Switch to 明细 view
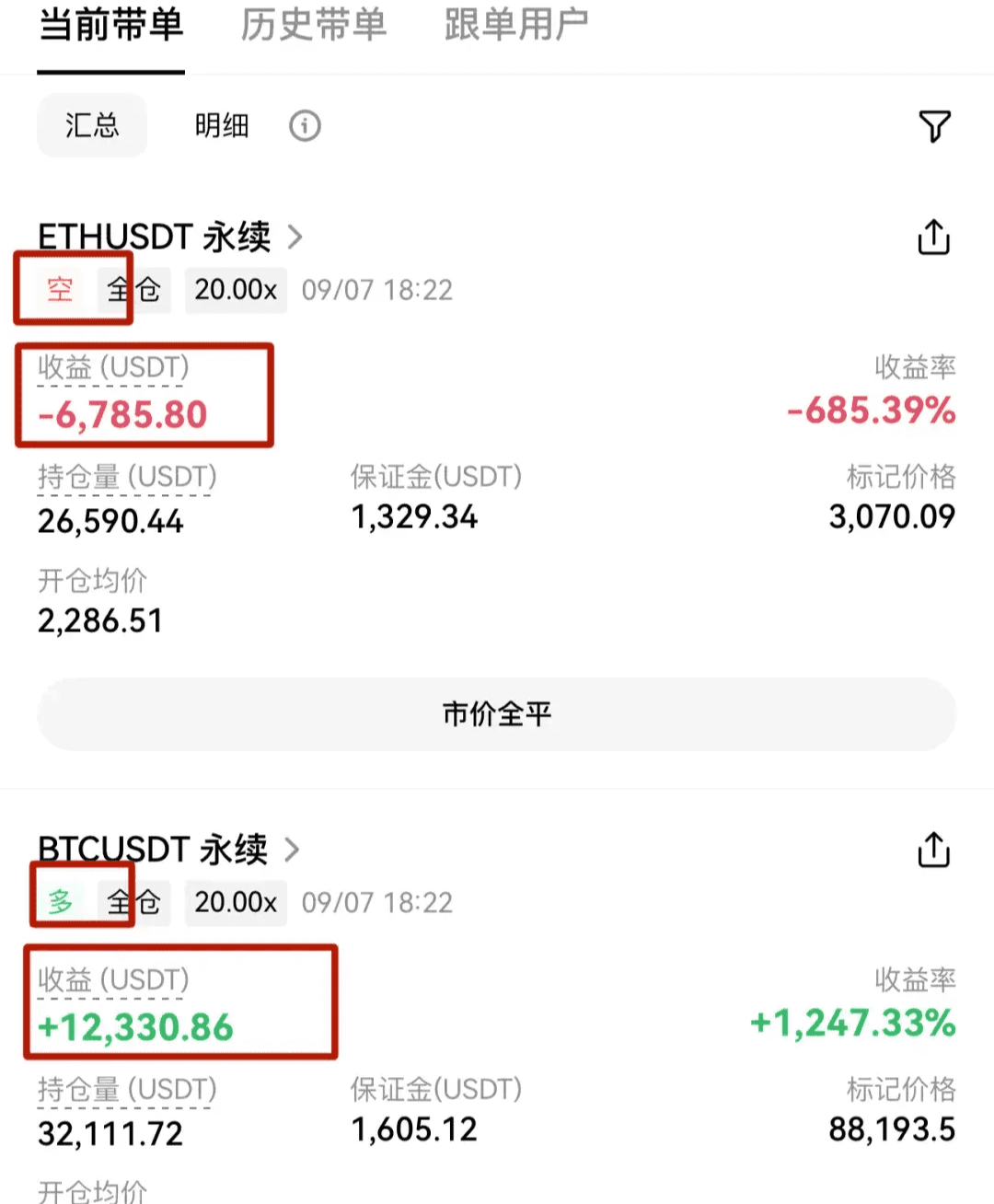Screen dimensions: 994x1204 tap(222, 125)
